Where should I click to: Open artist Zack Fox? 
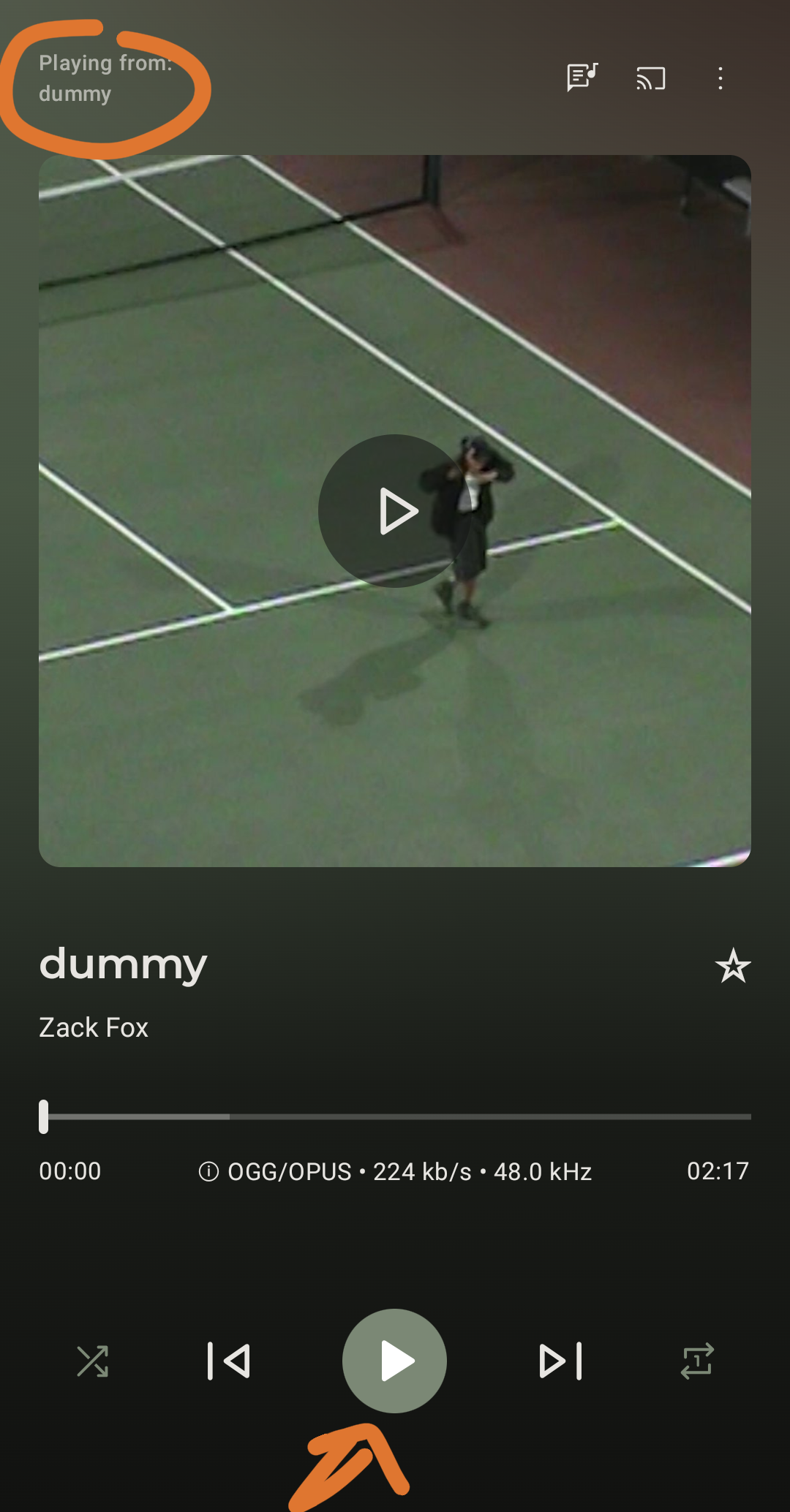pos(94,1027)
